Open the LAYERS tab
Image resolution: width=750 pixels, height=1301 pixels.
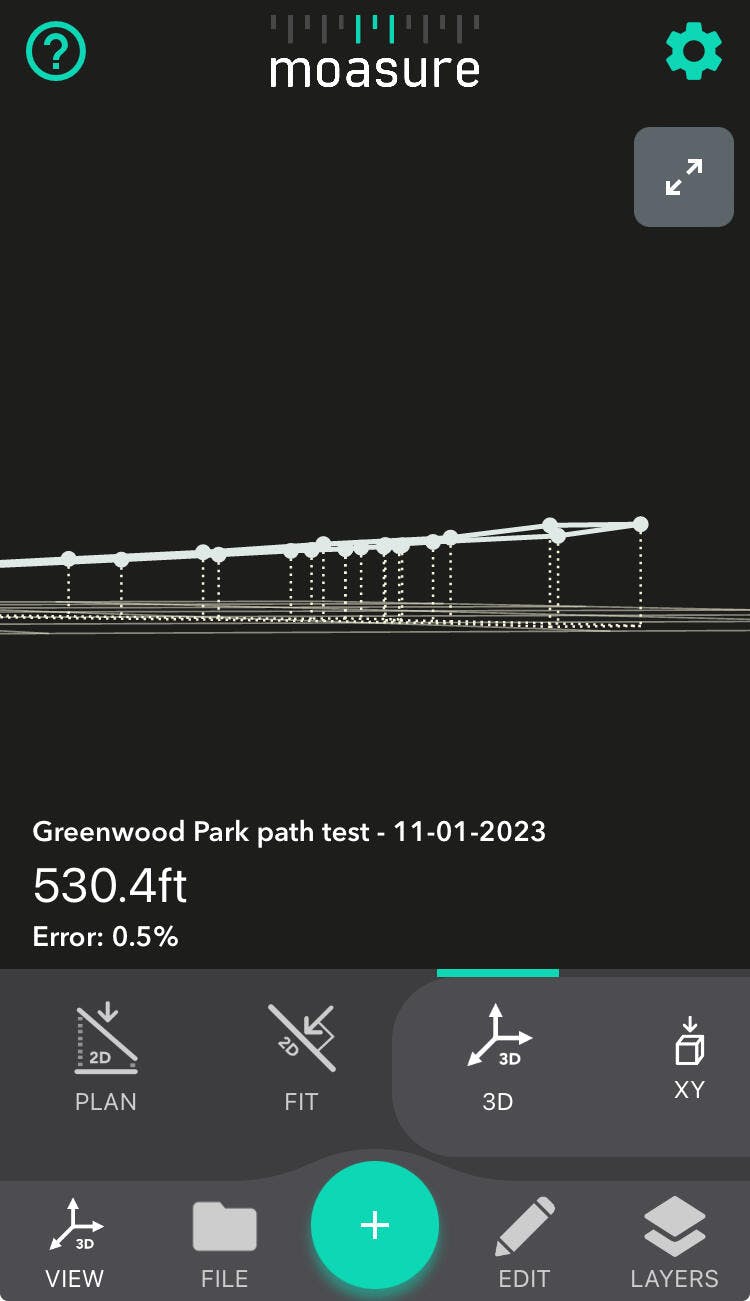tap(674, 1241)
